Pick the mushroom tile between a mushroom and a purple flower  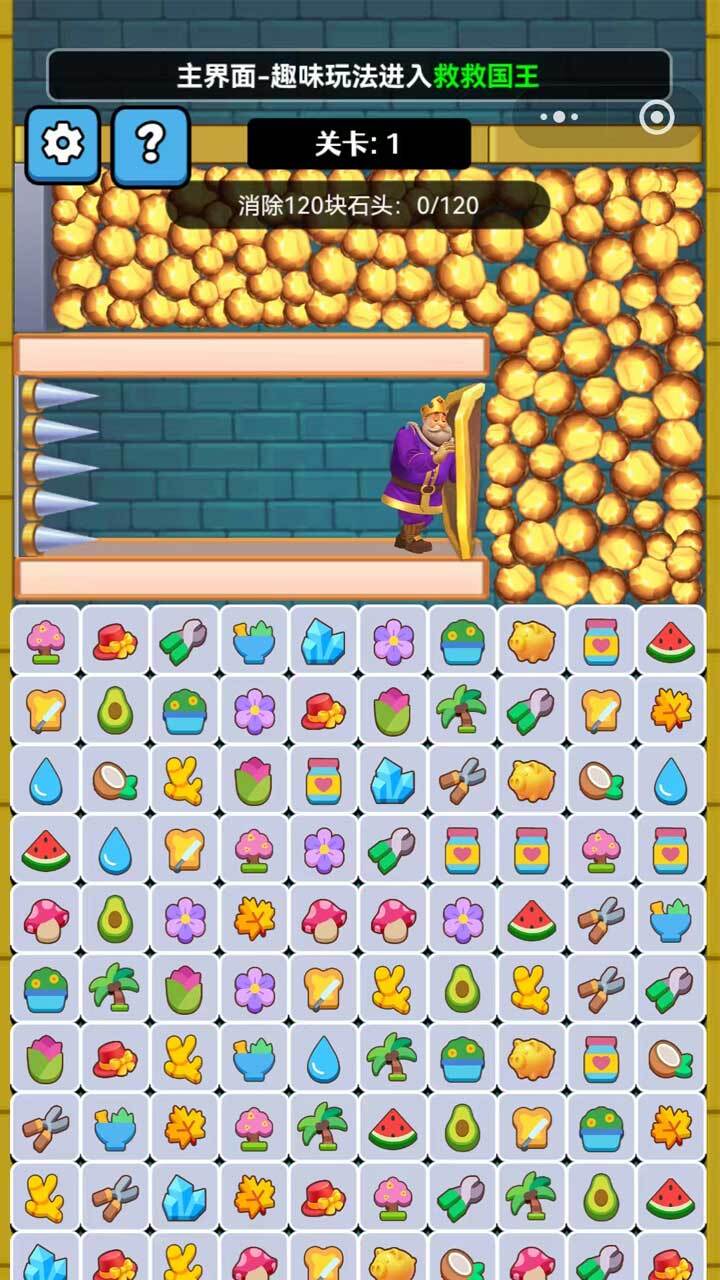click(x=393, y=919)
